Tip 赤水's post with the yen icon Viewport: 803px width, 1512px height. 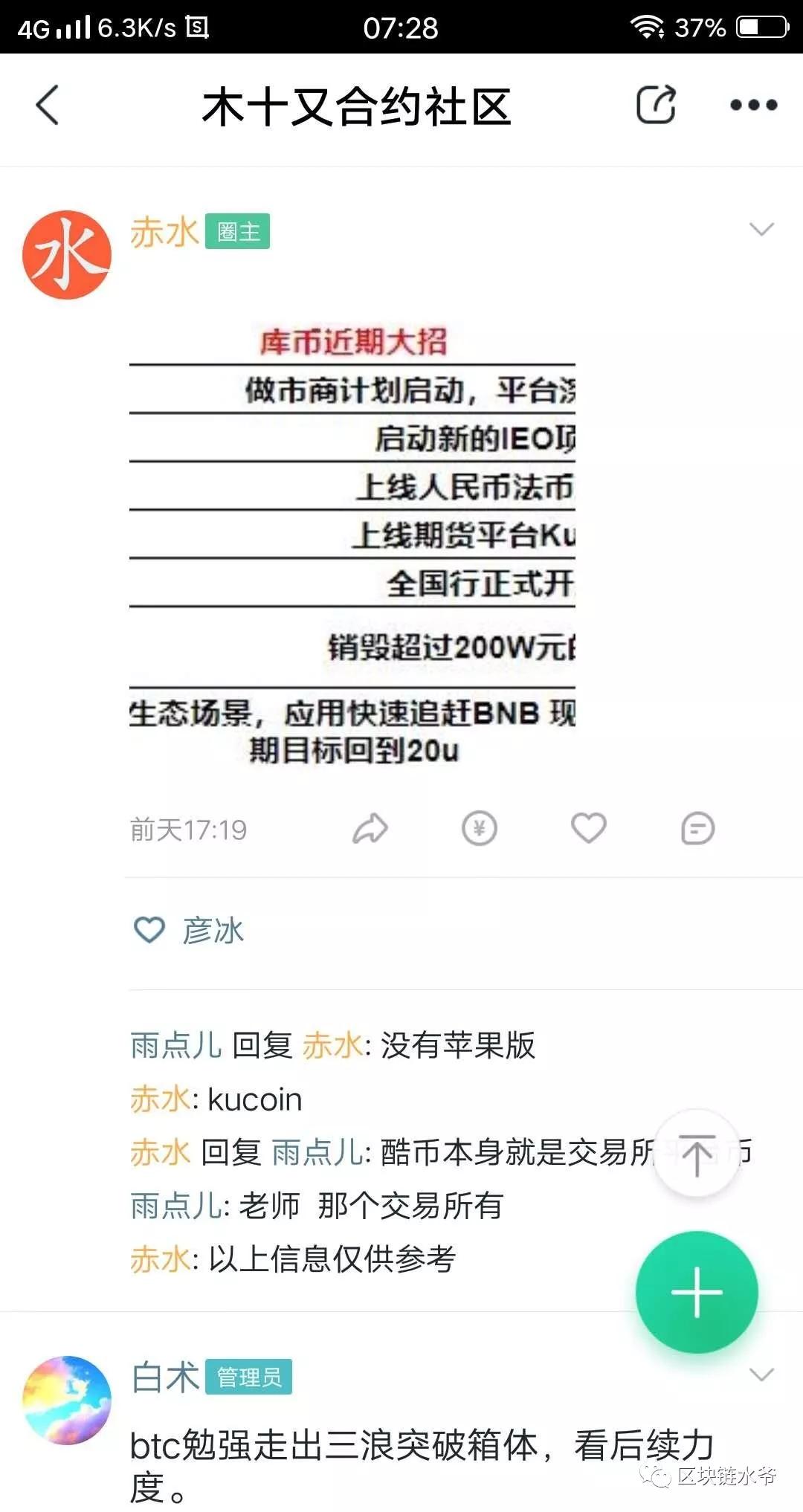480,829
